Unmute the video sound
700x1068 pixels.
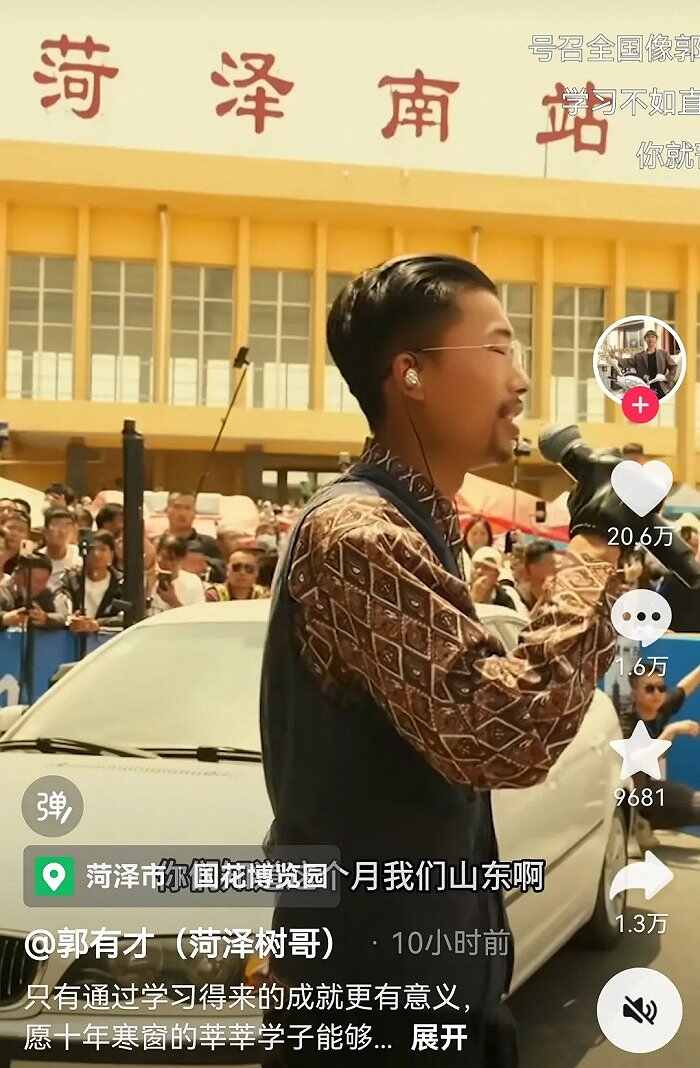point(639,1010)
